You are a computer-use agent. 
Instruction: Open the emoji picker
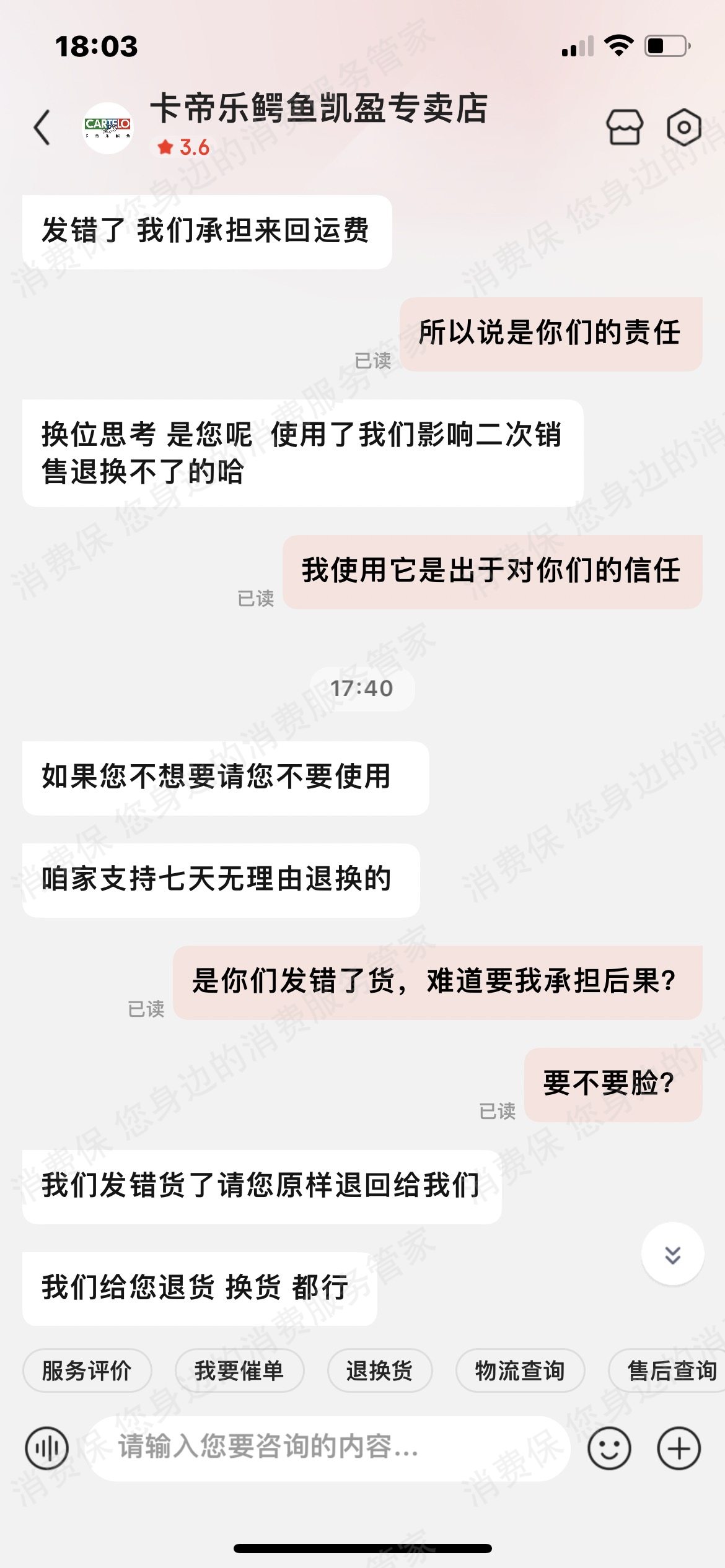point(609,1448)
